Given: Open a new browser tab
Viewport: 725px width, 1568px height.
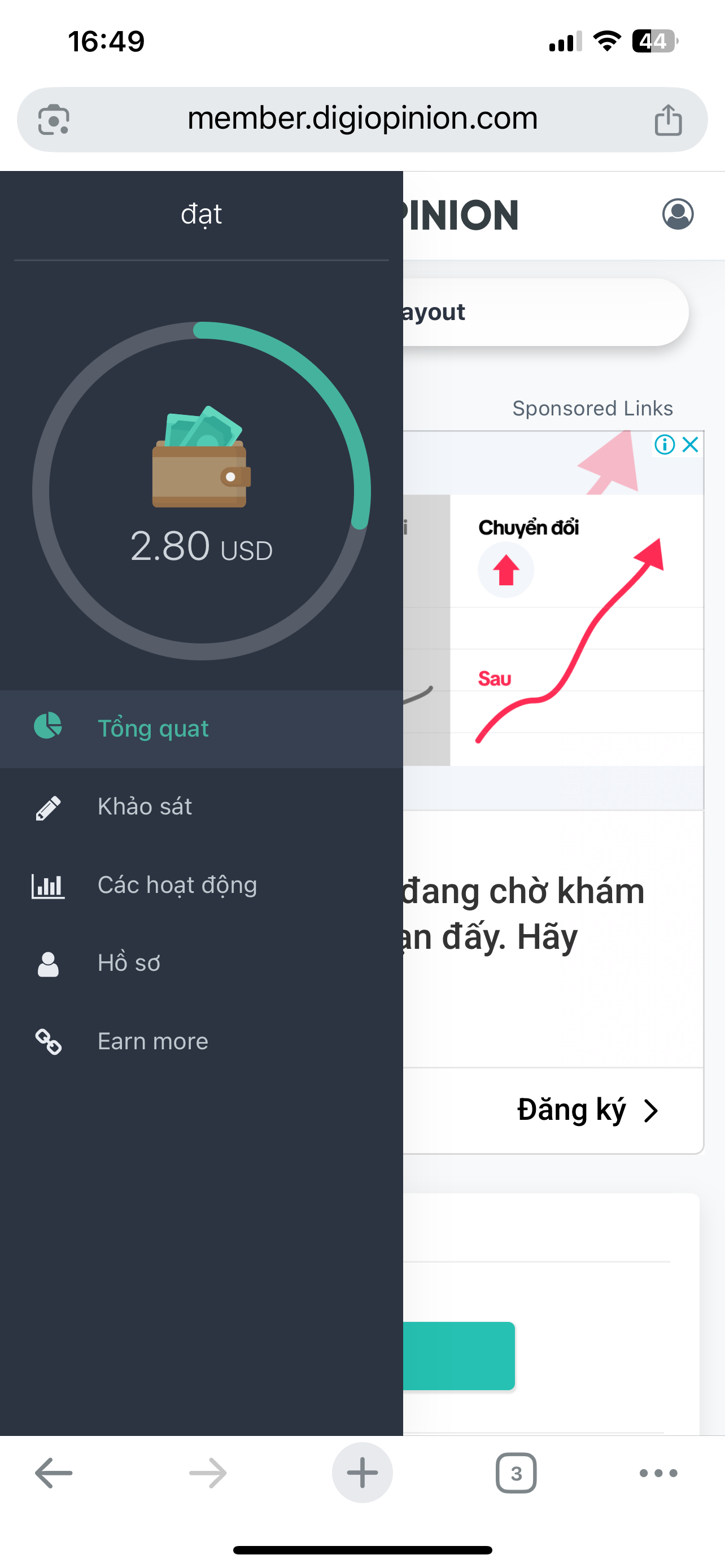Looking at the screenshot, I should pos(362,1473).
